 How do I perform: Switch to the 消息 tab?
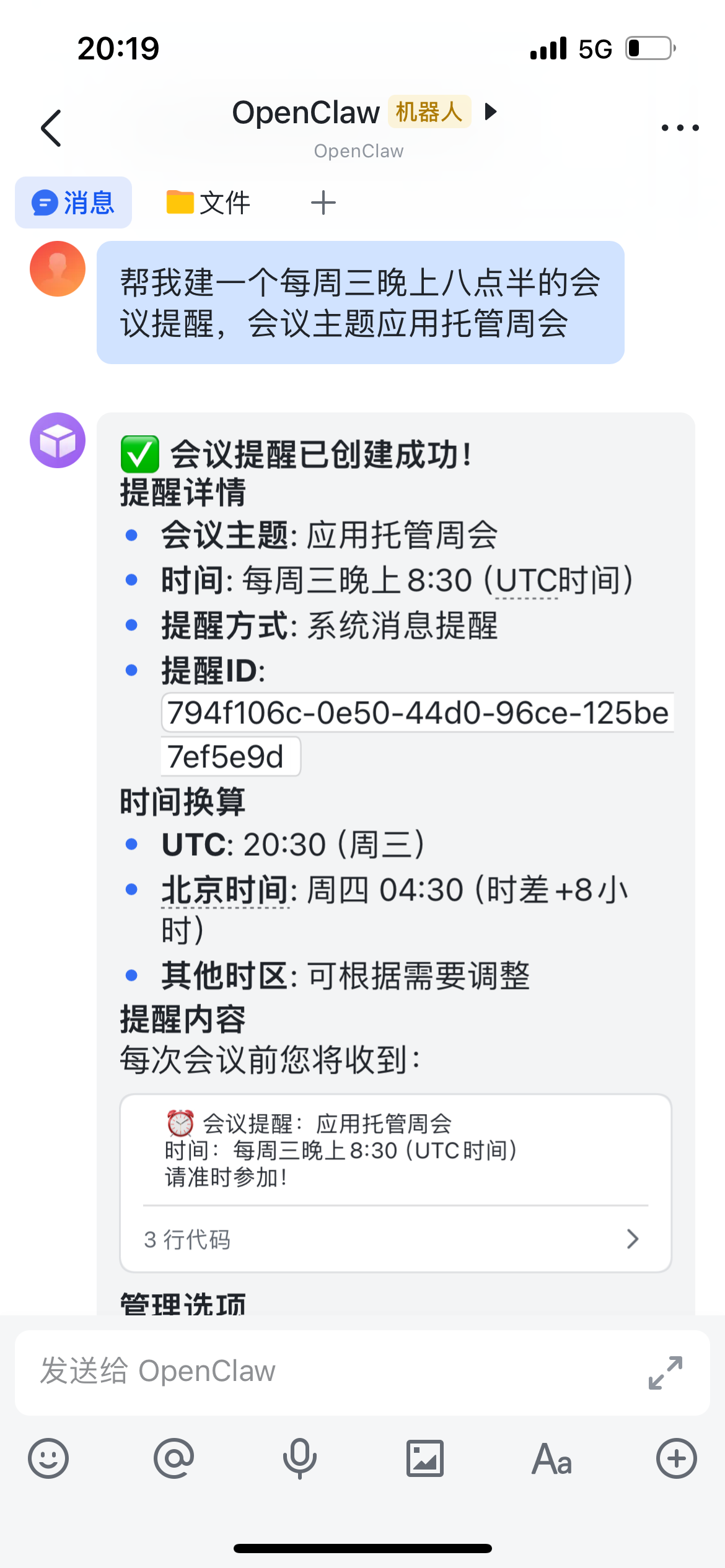[74, 203]
